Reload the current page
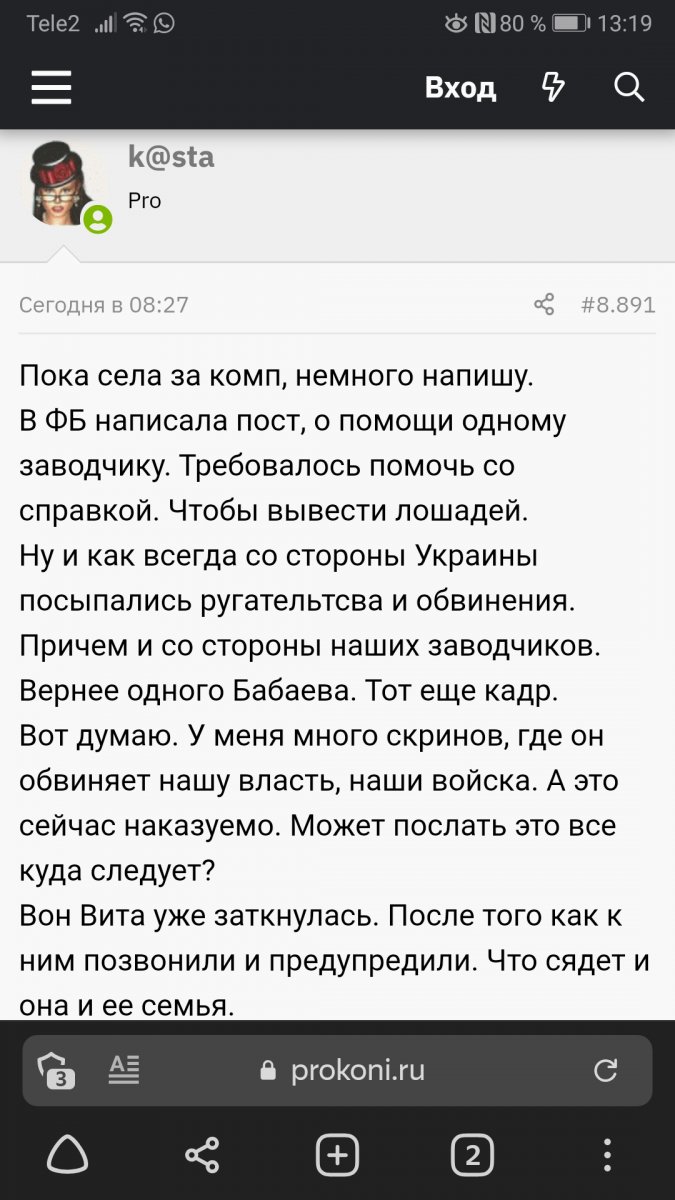 [x=606, y=1071]
